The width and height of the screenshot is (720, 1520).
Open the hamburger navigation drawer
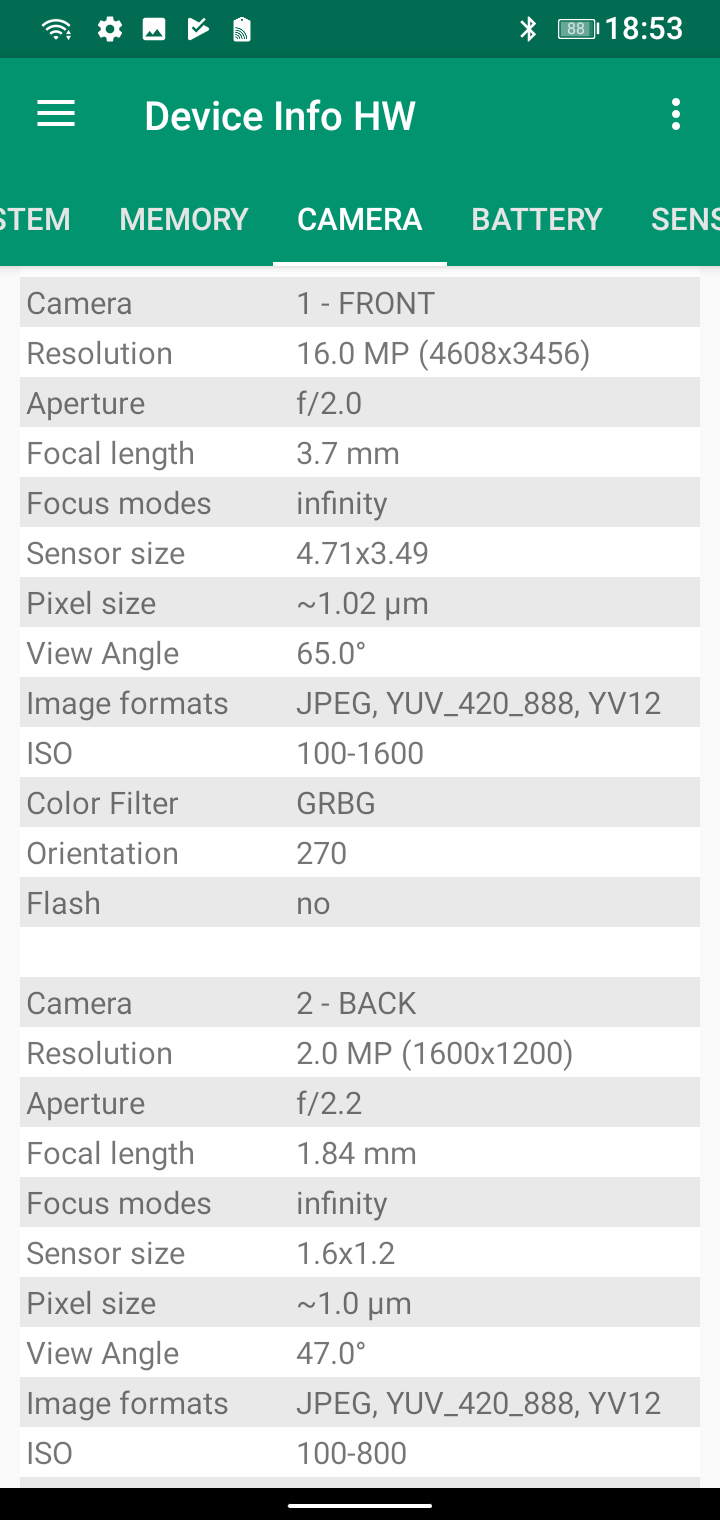[56, 115]
